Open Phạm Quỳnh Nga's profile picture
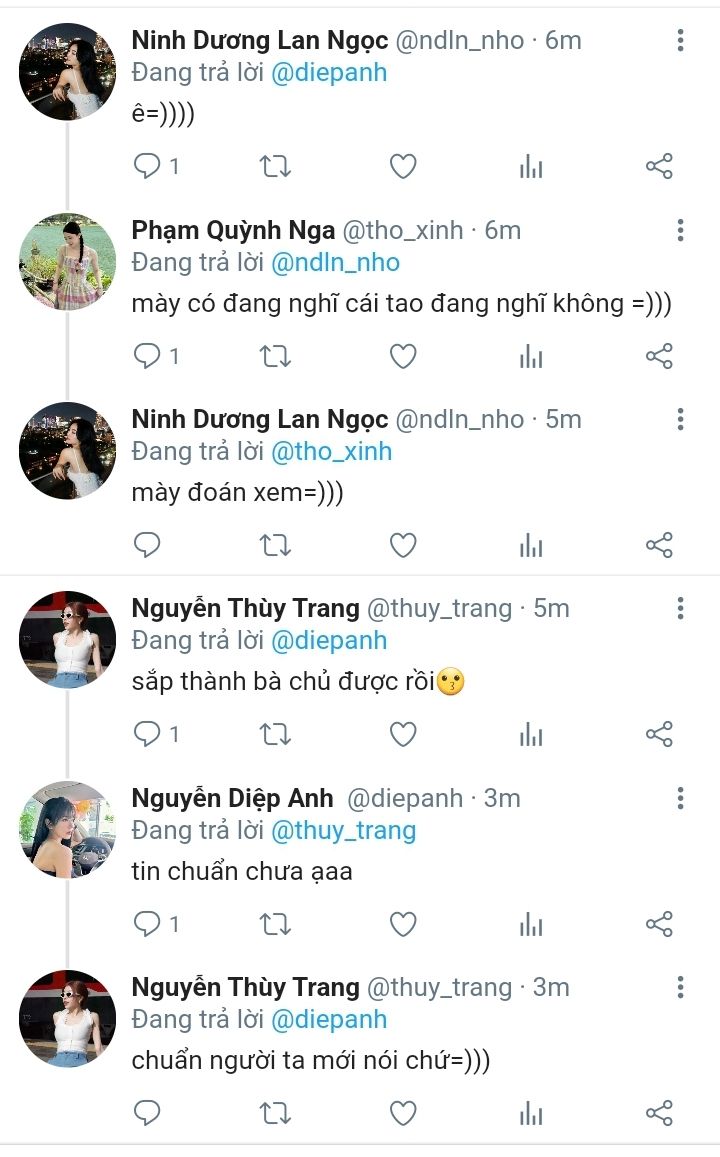The image size is (720, 1157). (x=67, y=262)
